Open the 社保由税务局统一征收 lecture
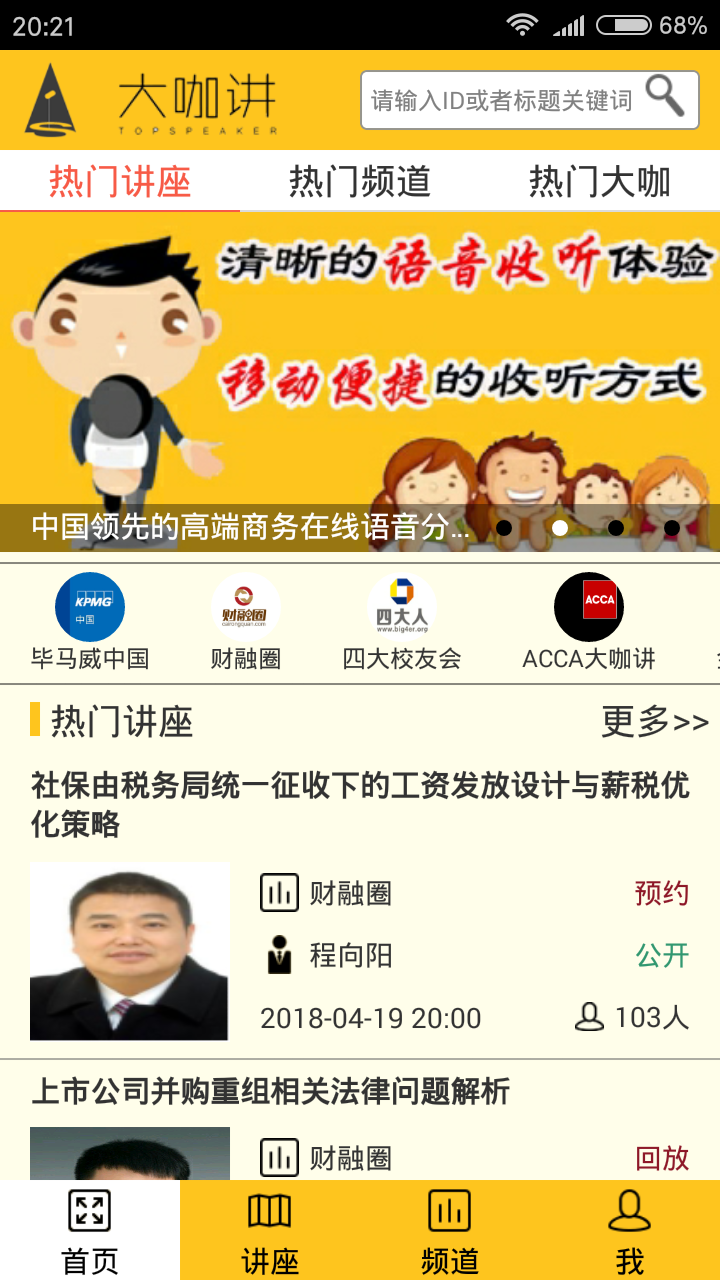 pyautogui.click(x=360, y=804)
